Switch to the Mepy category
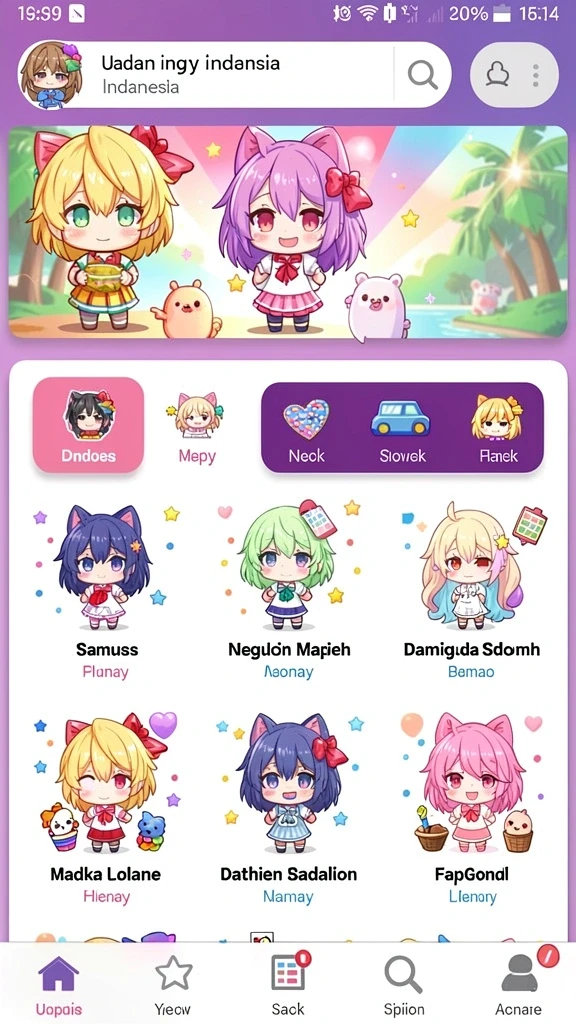Screen dimensions: 576x1024 197,428
